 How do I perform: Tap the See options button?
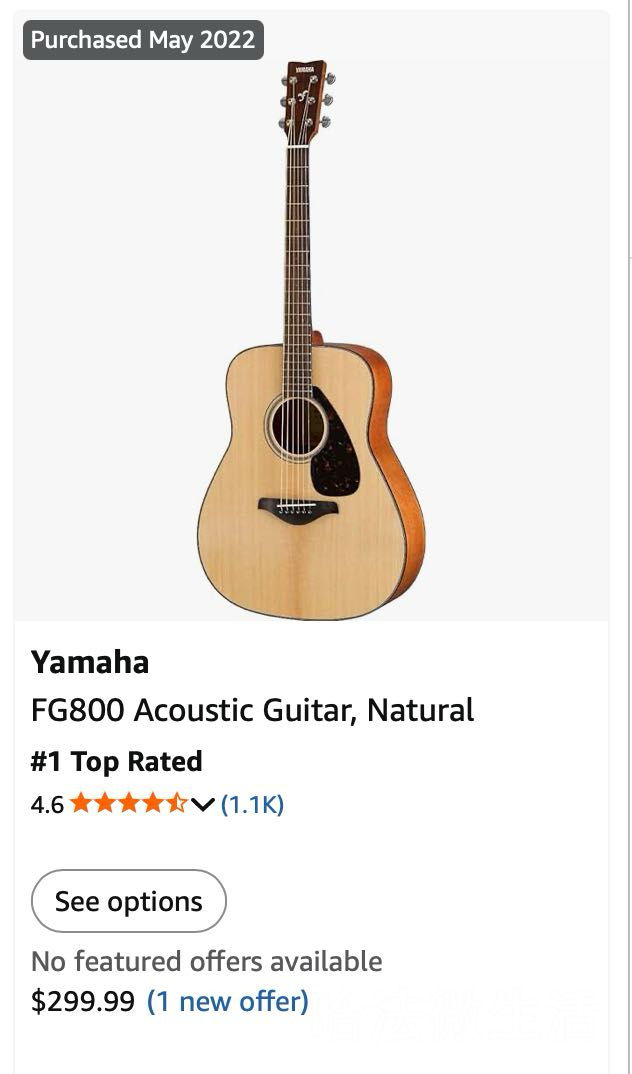click(129, 901)
